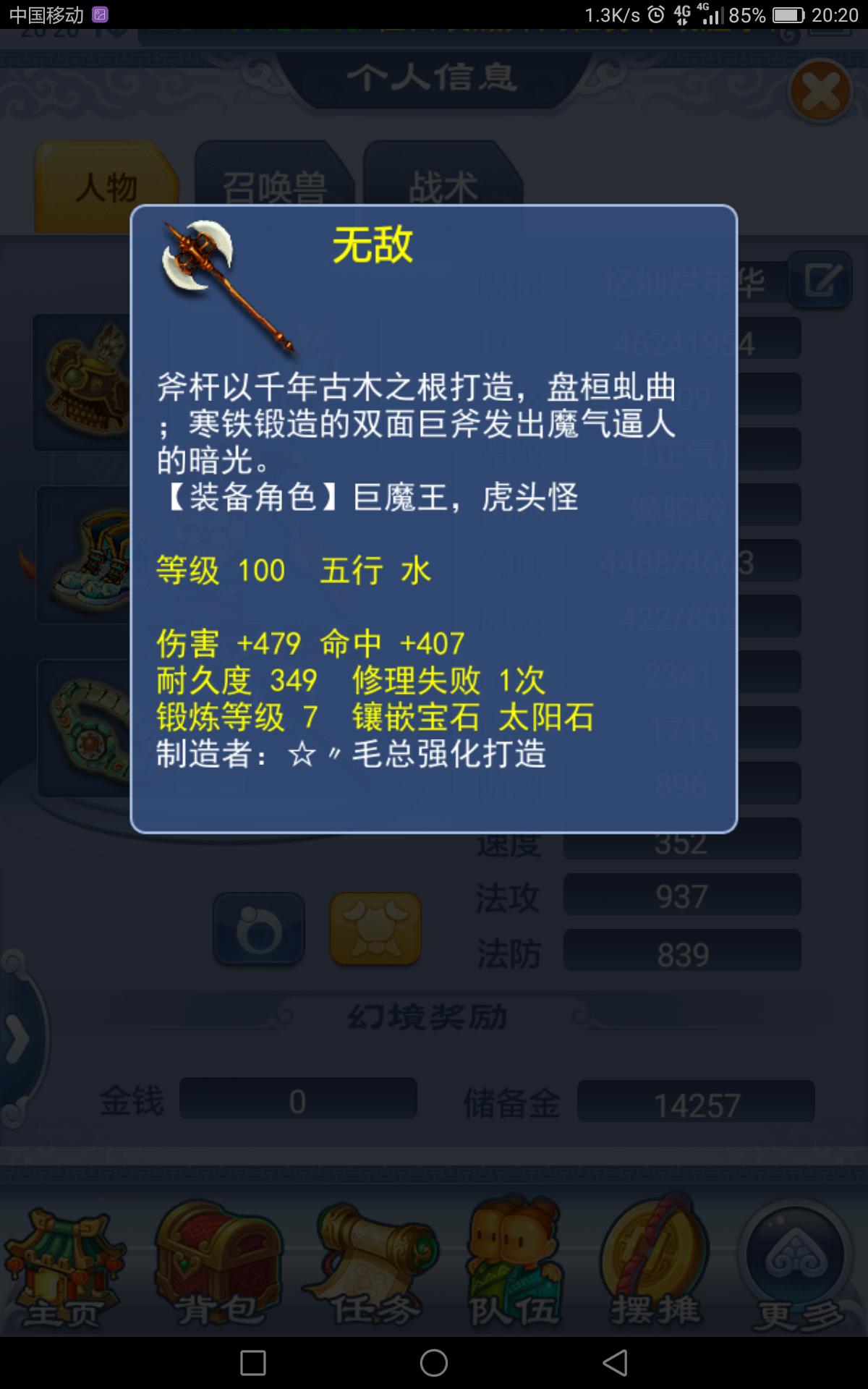Tap the Android back button
Image resolution: width=868 pixels, height=1389 pixels.
(615, 1363)
